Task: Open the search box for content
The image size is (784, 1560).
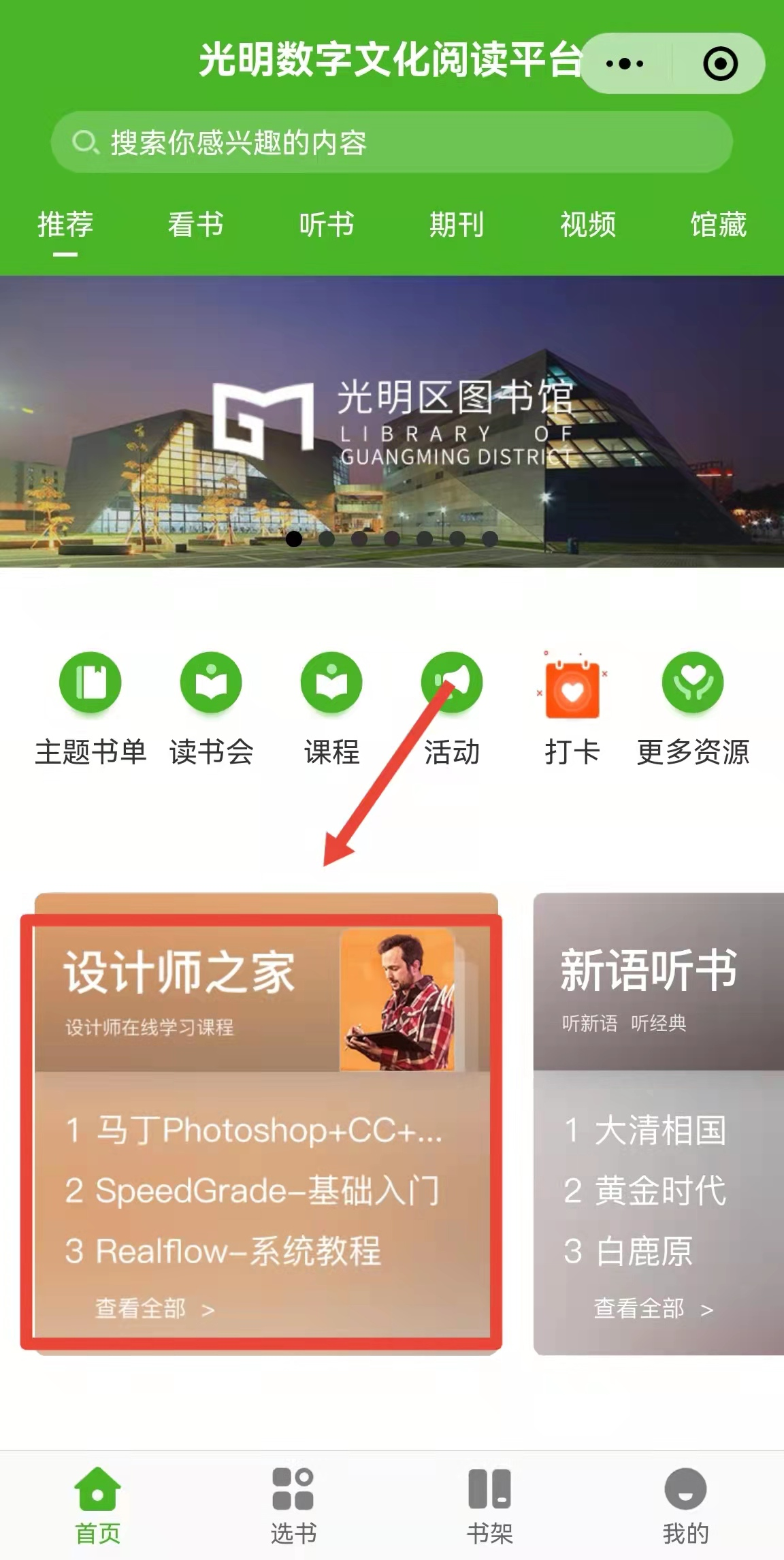Action: point(391,142)
